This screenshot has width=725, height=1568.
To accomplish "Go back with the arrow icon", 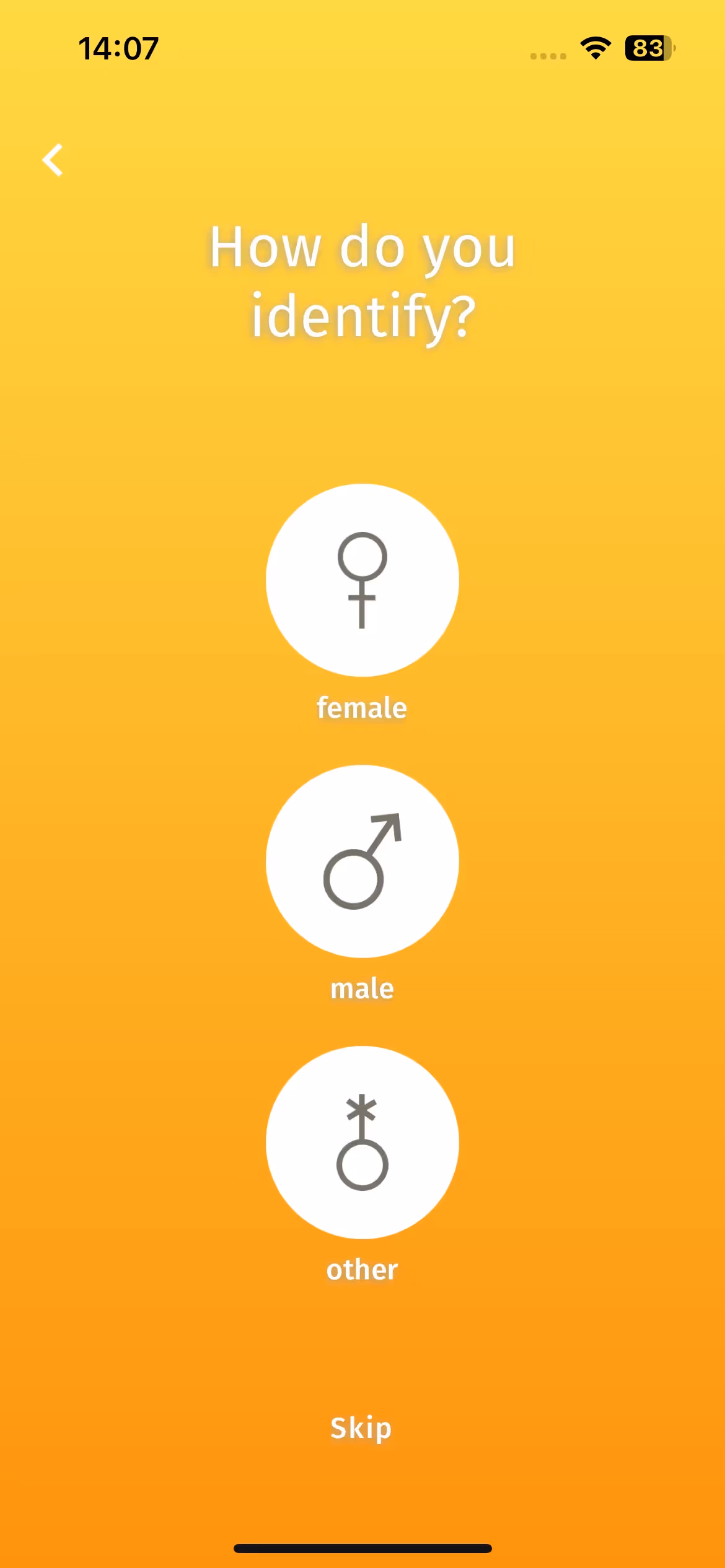I will click(x=53, y=160).
